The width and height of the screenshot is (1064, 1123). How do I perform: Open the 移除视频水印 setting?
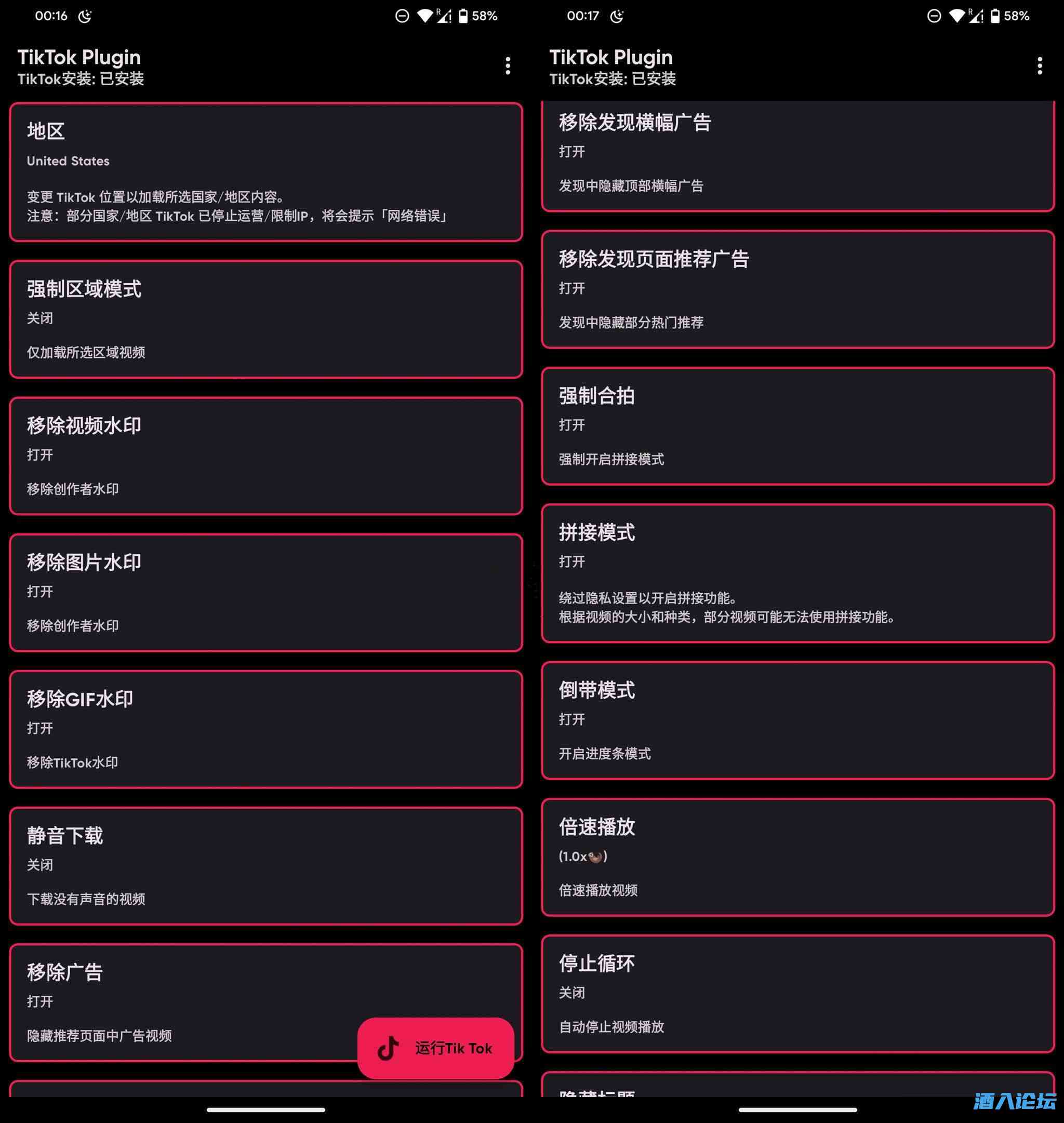[265, 456]
